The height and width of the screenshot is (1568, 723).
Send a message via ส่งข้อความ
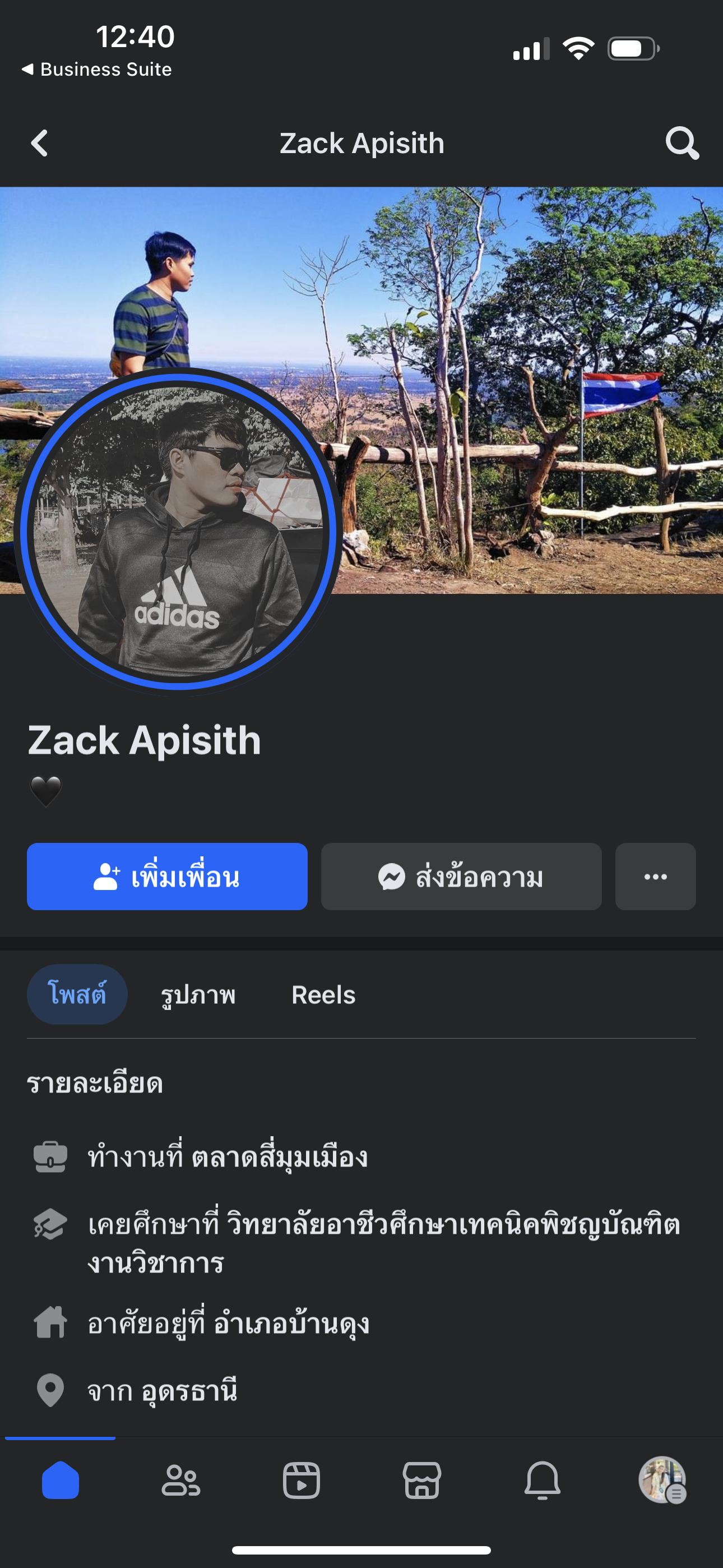pyautogui.click(x=461, y=877)
